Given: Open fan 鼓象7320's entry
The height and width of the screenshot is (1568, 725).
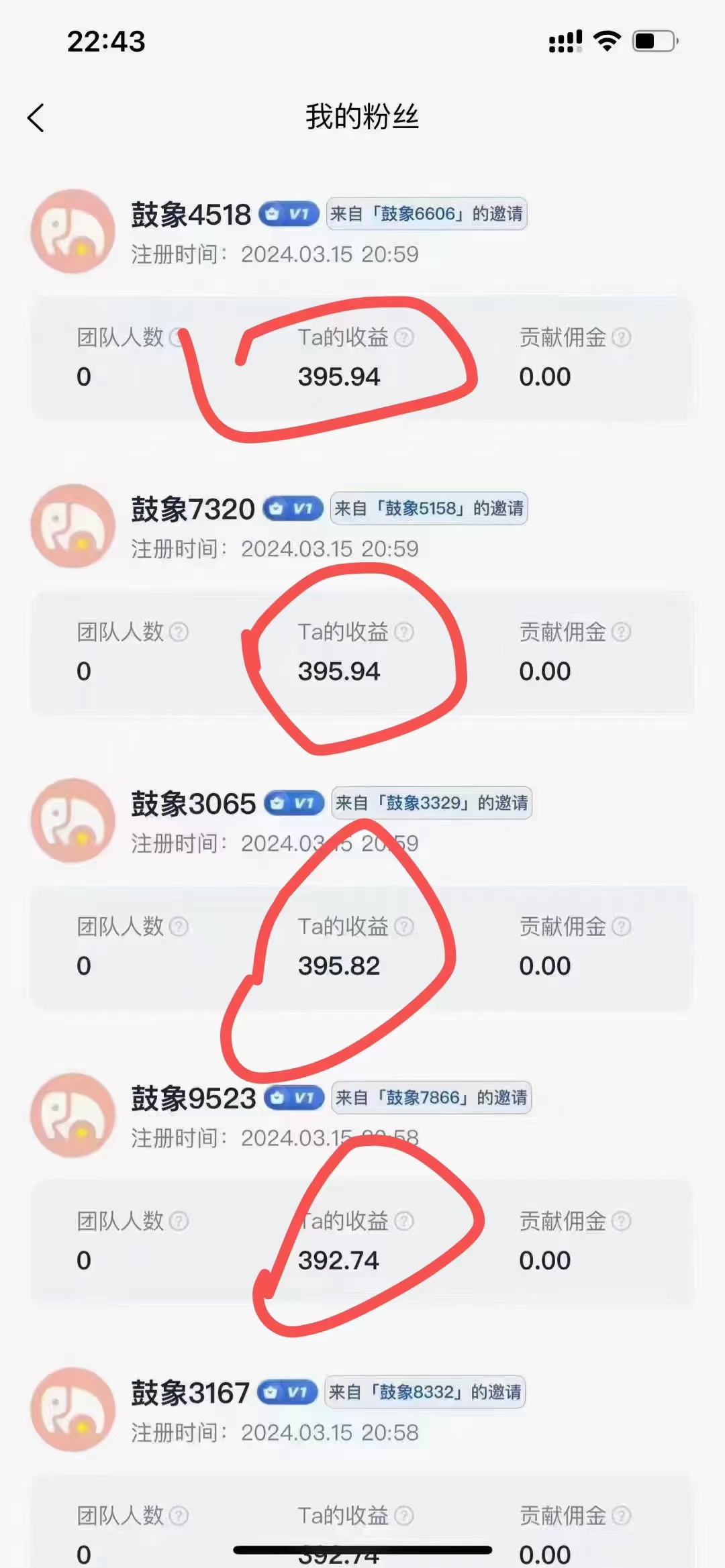Looking at the screenshot, I should (x=193, y=510).
